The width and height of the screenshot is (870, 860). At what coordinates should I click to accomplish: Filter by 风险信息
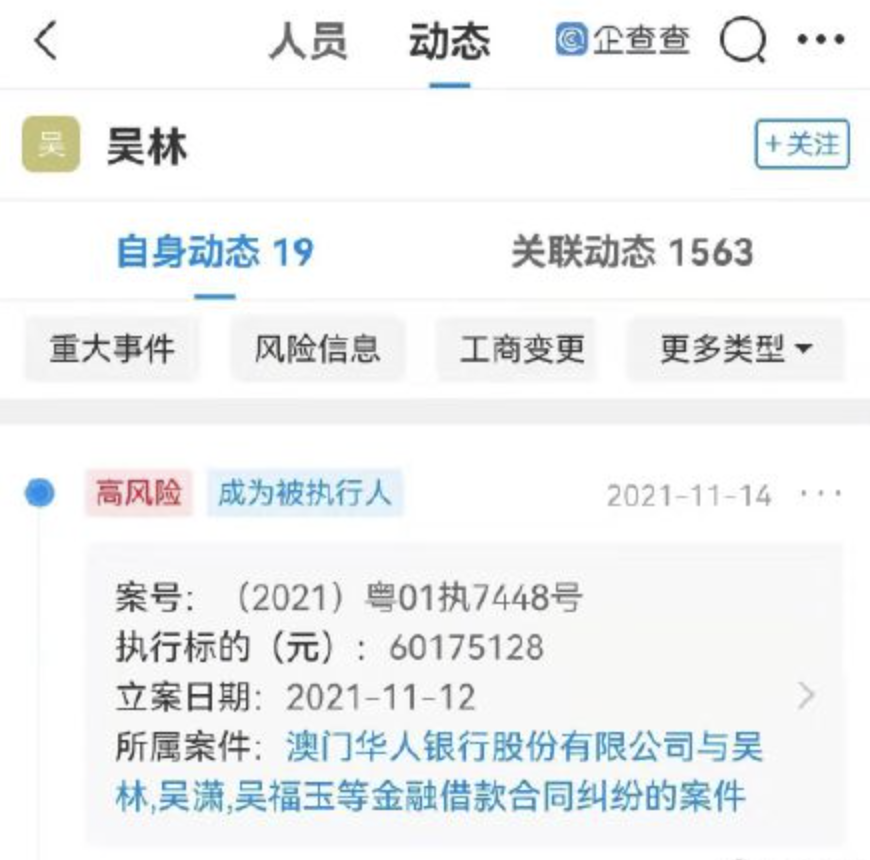click(317, 349)
